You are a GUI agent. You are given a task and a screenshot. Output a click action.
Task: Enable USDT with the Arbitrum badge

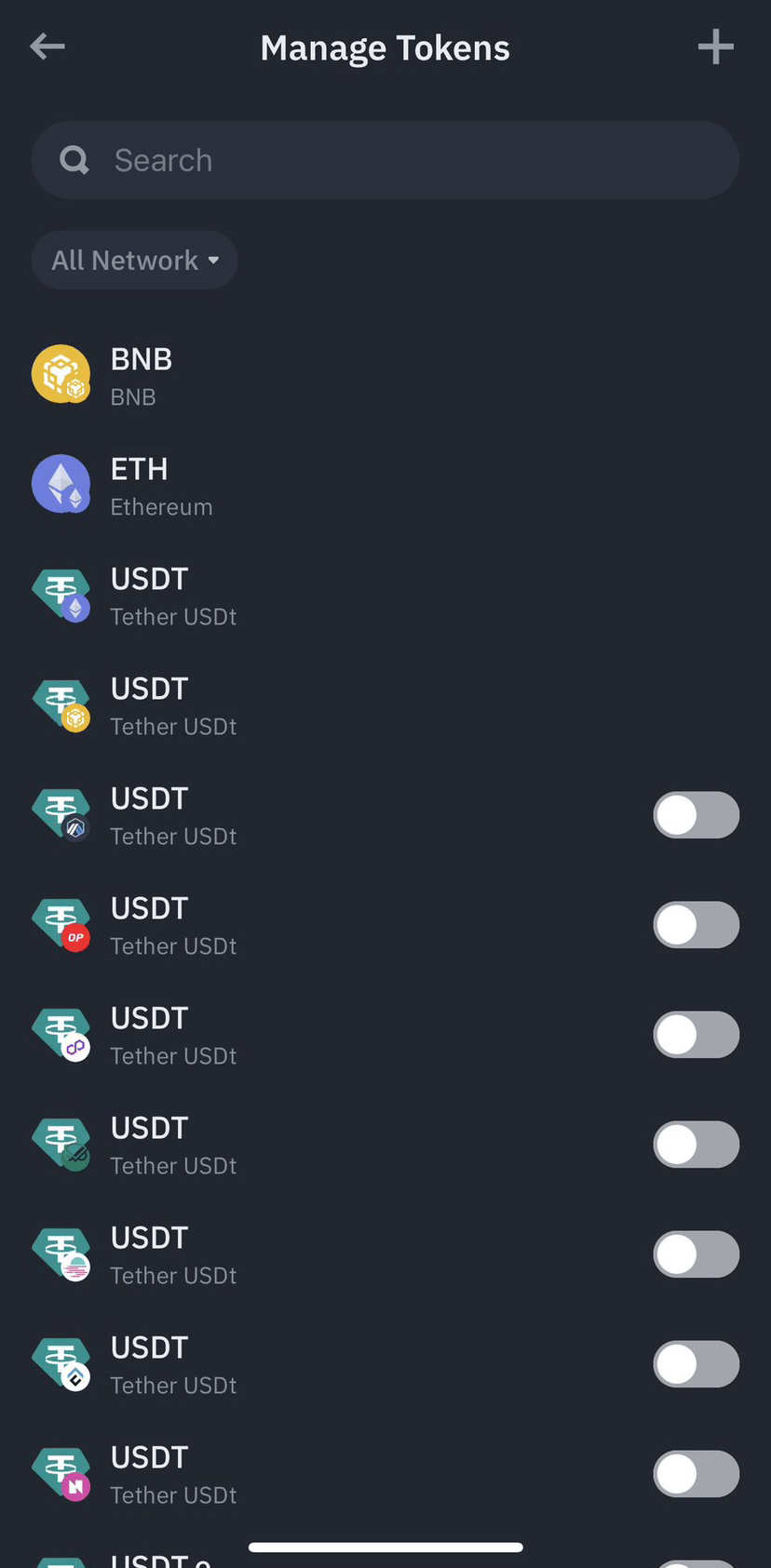696,815
